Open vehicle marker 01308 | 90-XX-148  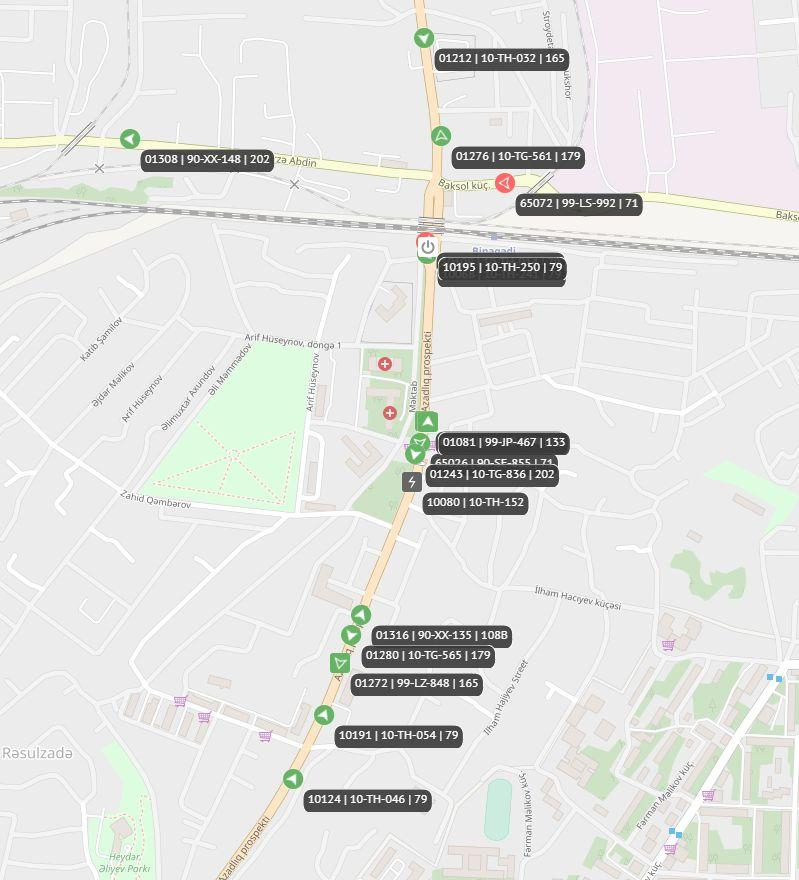(x=129, y=139)
